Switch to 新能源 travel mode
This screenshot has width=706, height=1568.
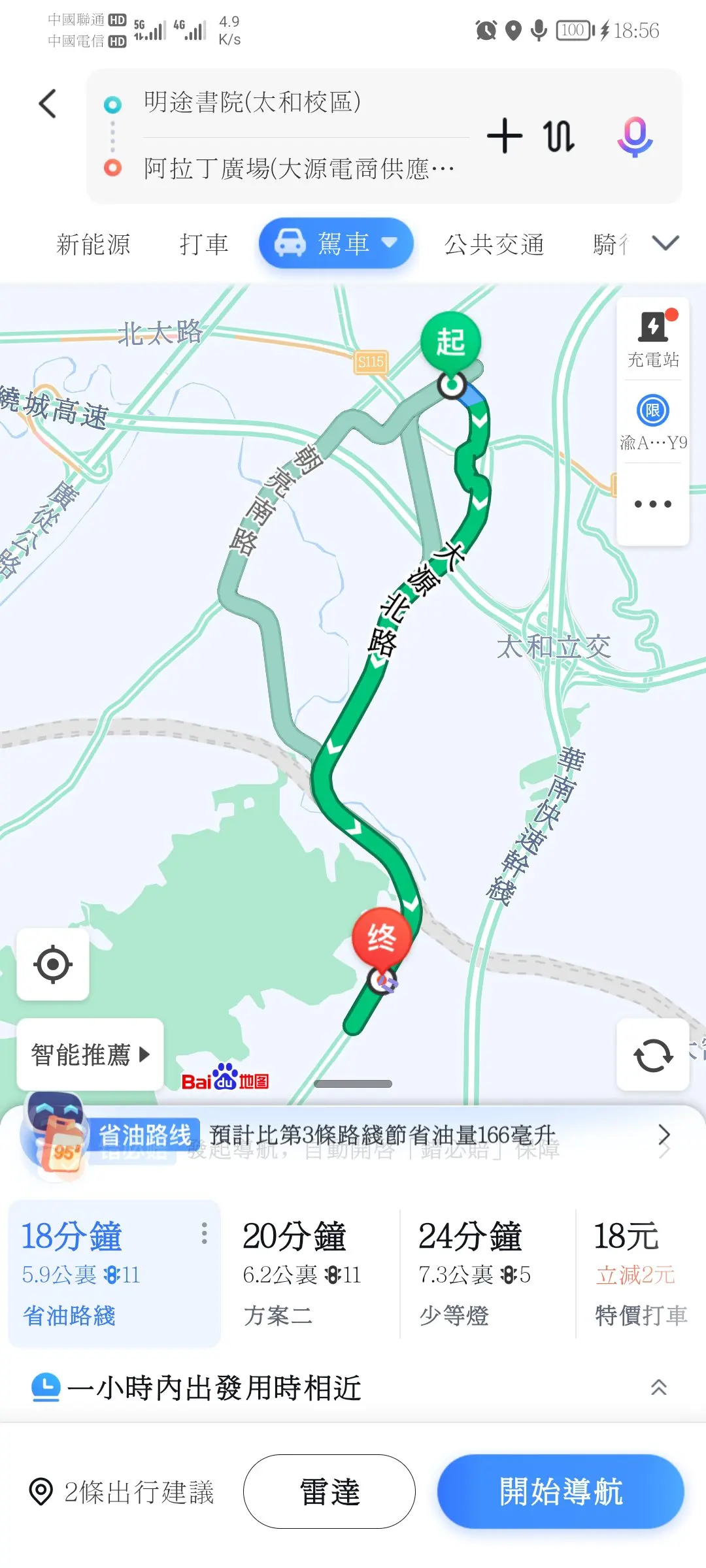pos(93,244)
